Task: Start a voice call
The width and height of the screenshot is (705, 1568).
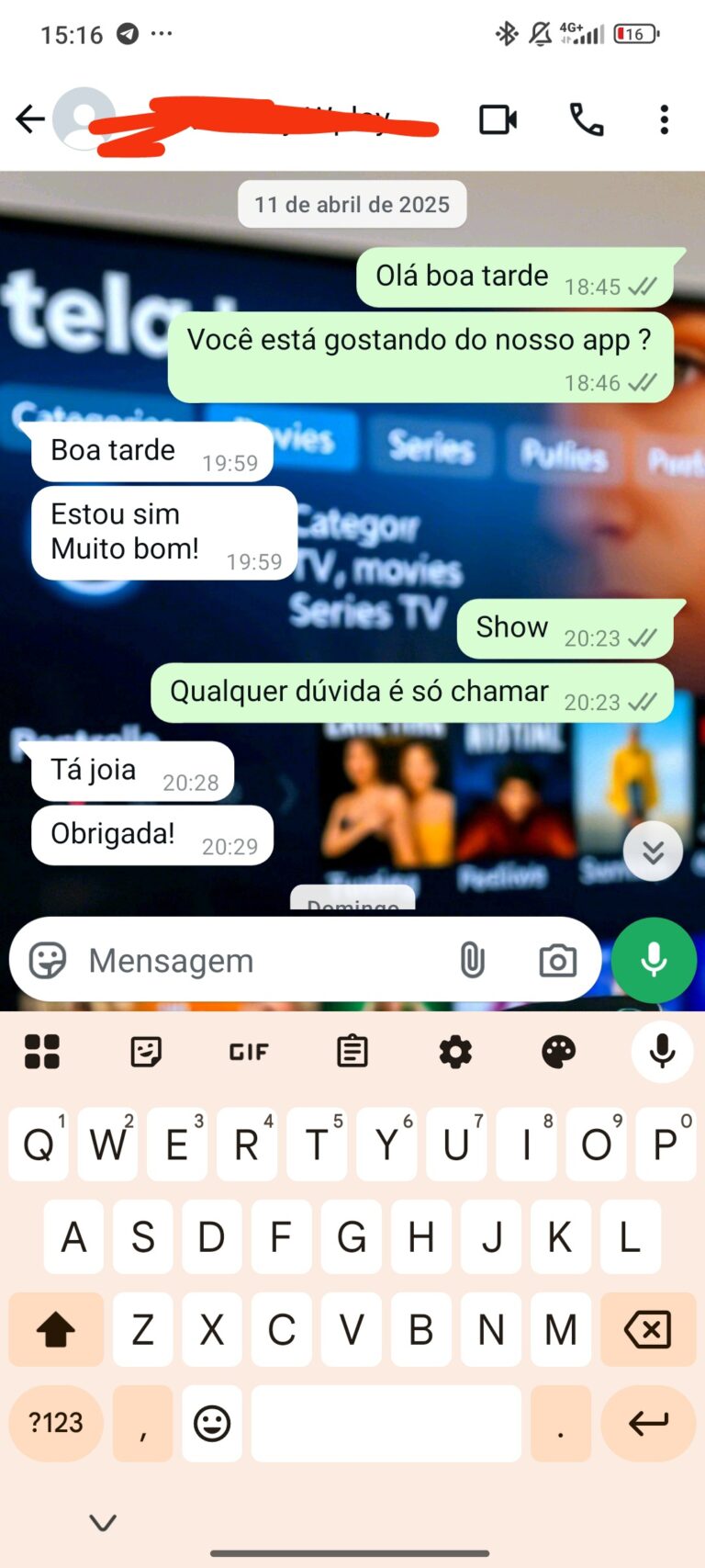Action: pos(587,119)
